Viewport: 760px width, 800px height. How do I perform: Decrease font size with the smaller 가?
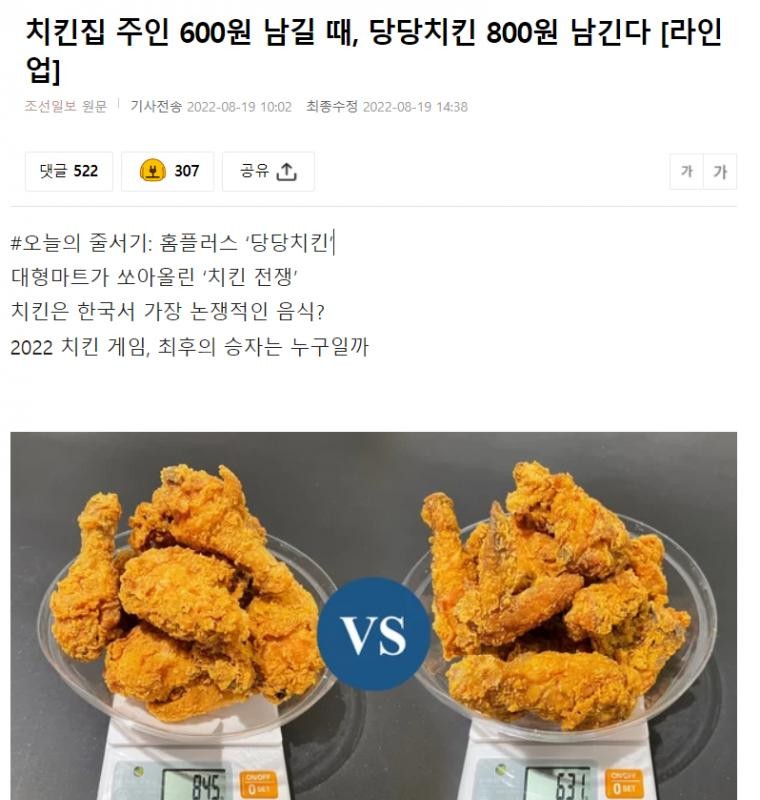coord(686,172)
